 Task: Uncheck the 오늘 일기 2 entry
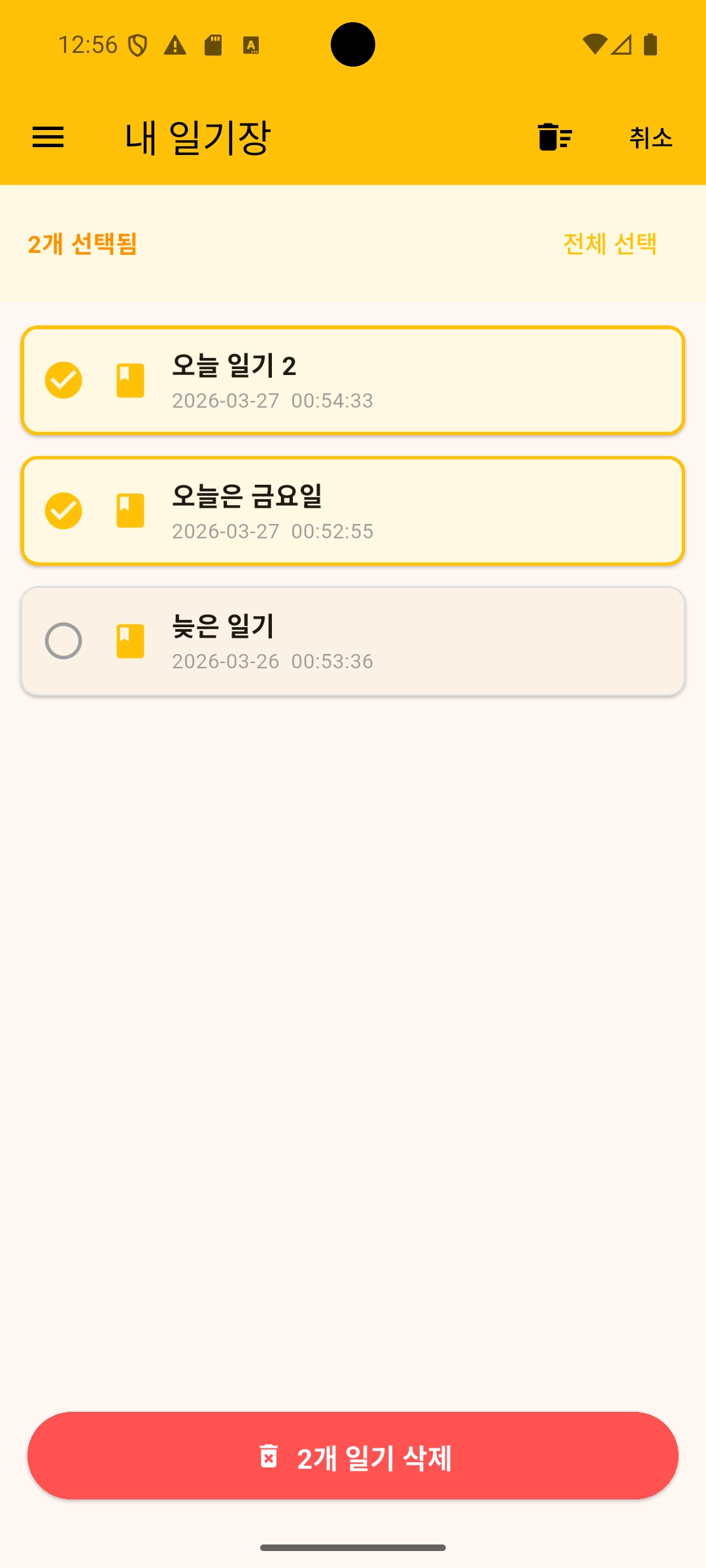63,380
